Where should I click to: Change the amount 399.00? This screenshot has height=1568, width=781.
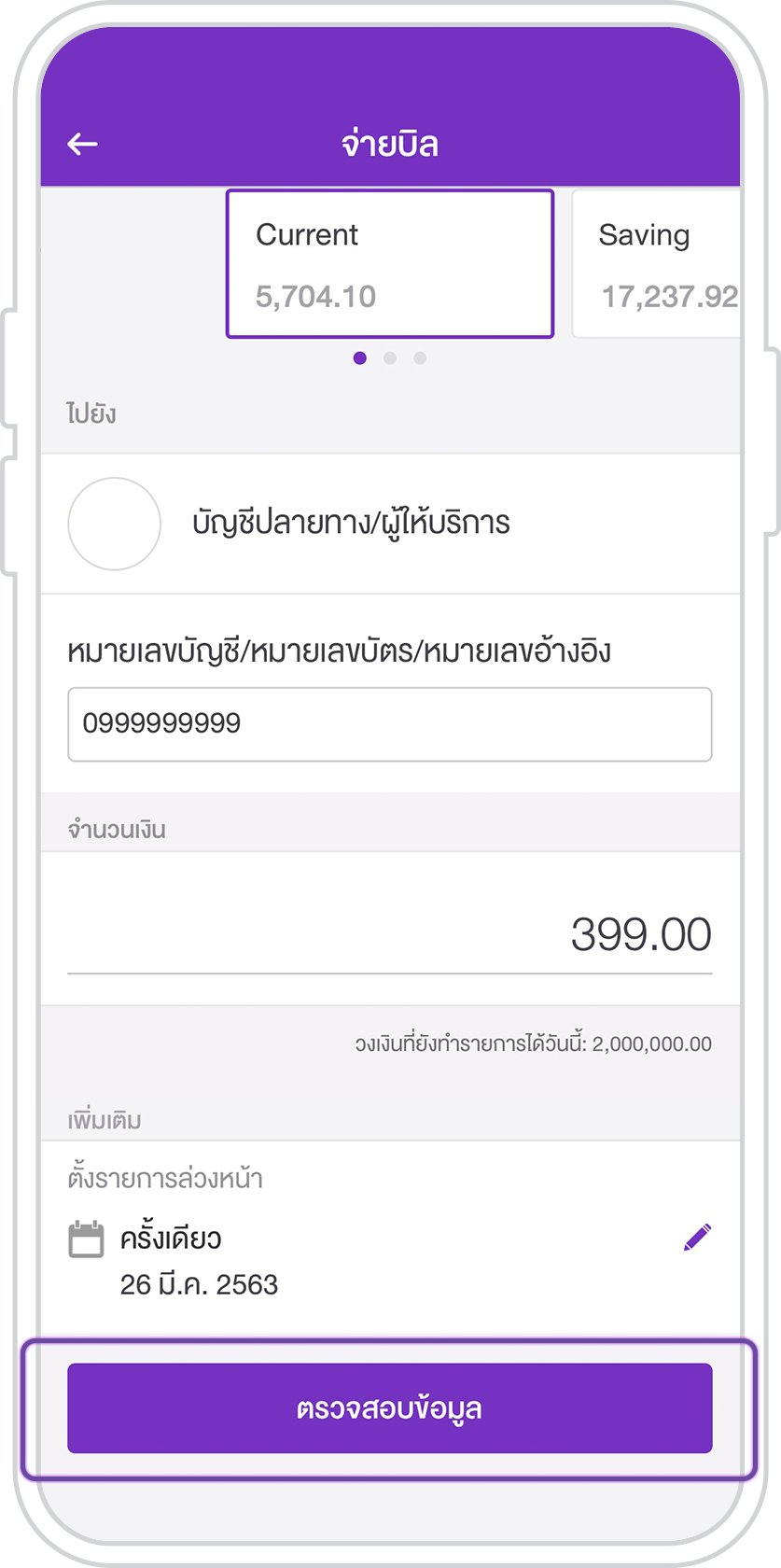390,934
